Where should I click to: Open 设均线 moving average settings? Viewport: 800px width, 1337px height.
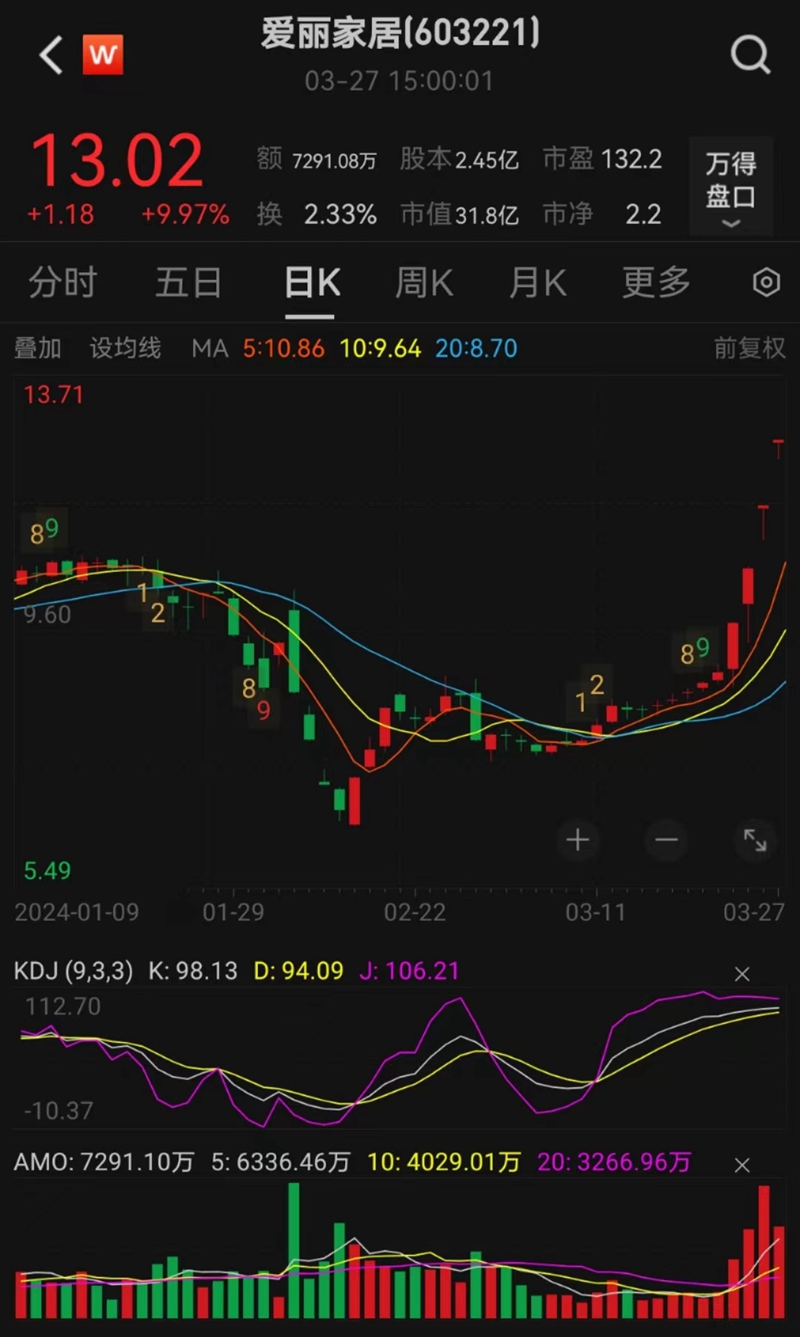(125, 348)
